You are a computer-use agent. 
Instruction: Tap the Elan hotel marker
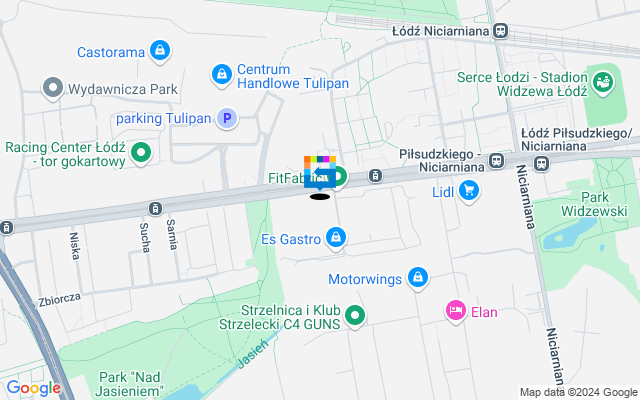pos(456,311)
